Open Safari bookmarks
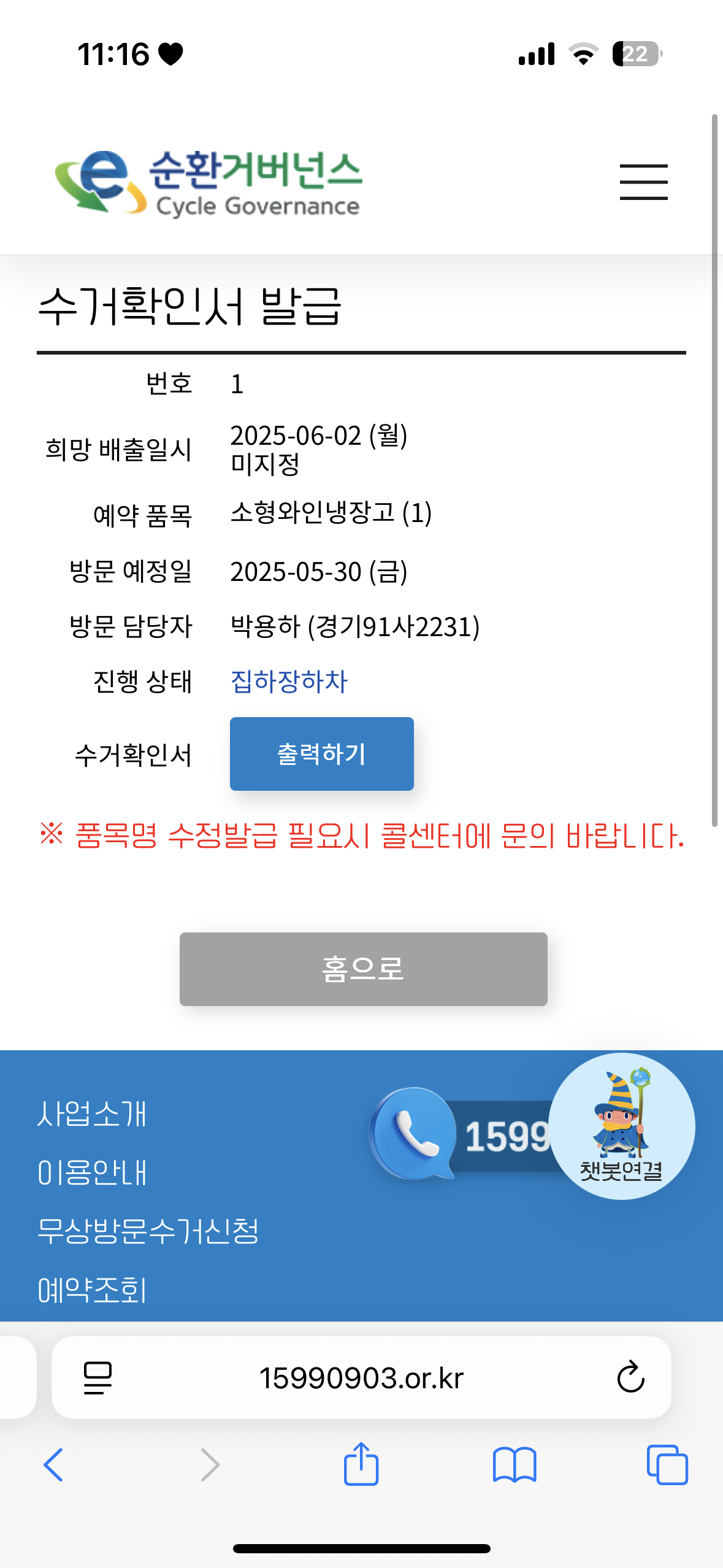Screen dimensions: 723x1568 (514, 1465)
